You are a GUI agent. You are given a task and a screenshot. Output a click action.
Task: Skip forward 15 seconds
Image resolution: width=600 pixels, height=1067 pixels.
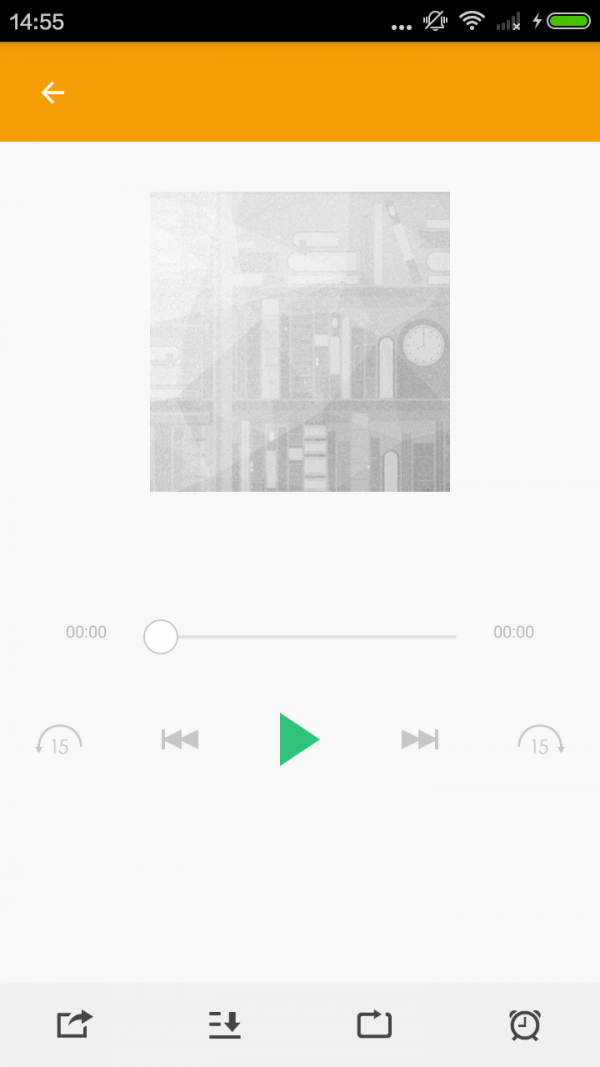540,741
